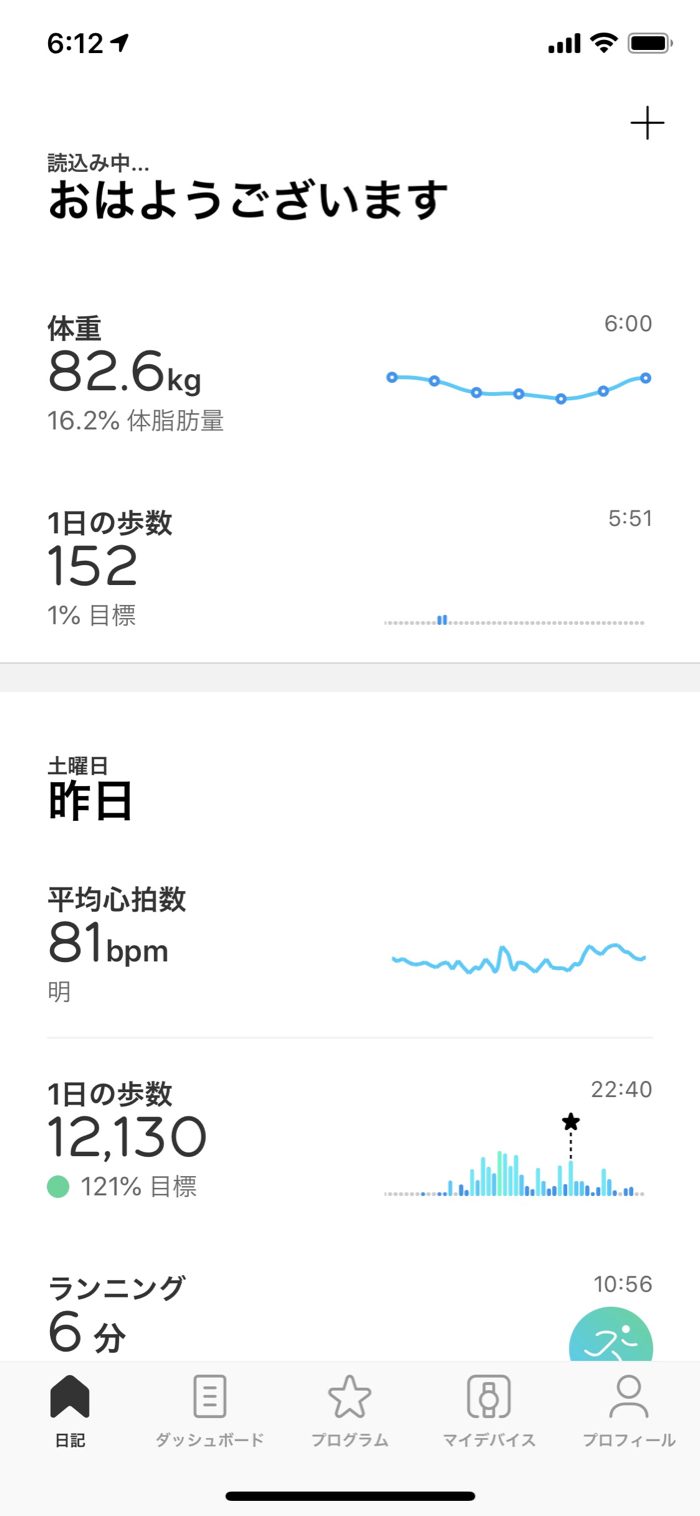
Task: Switch to the 日記 tab
Action: [70, 1410]
